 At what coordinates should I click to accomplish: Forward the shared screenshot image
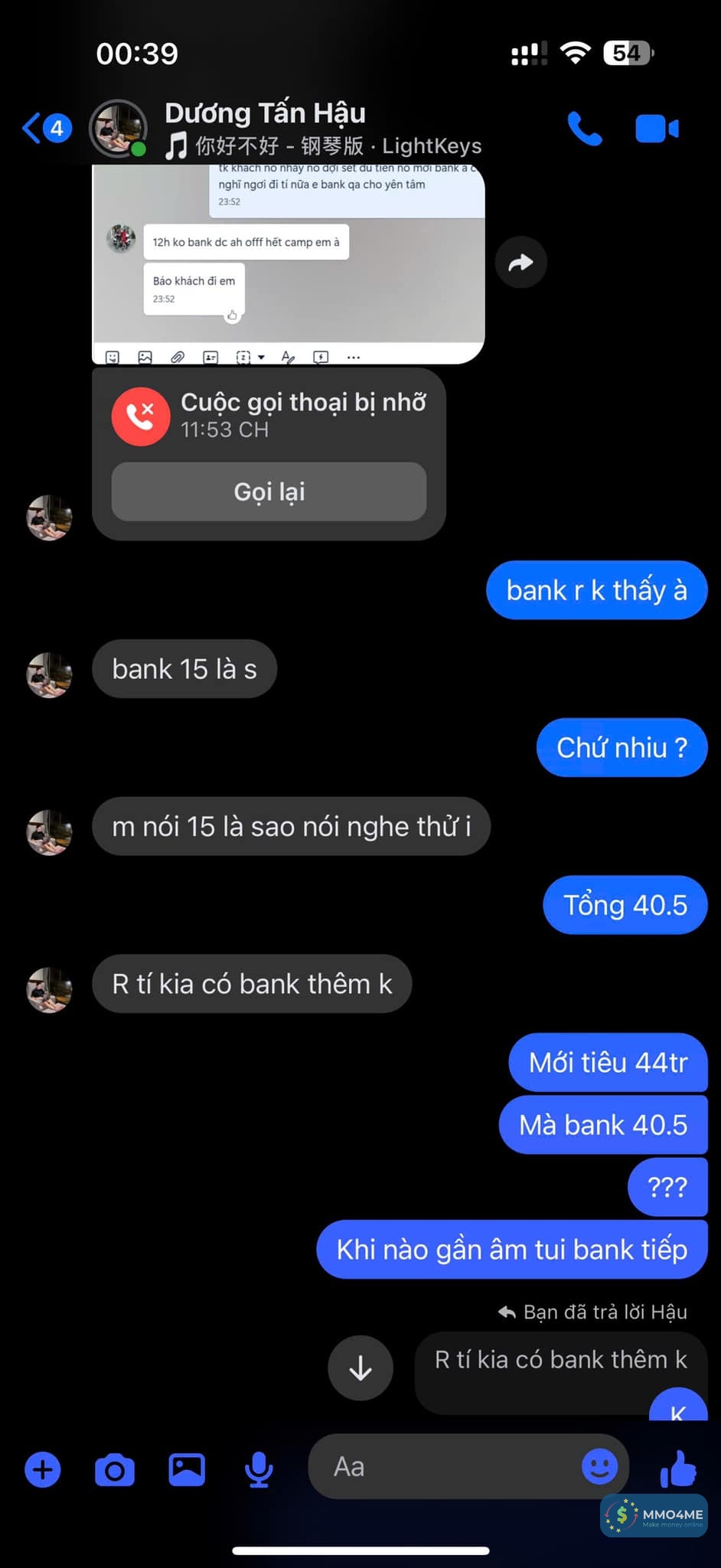coord(520,263)
